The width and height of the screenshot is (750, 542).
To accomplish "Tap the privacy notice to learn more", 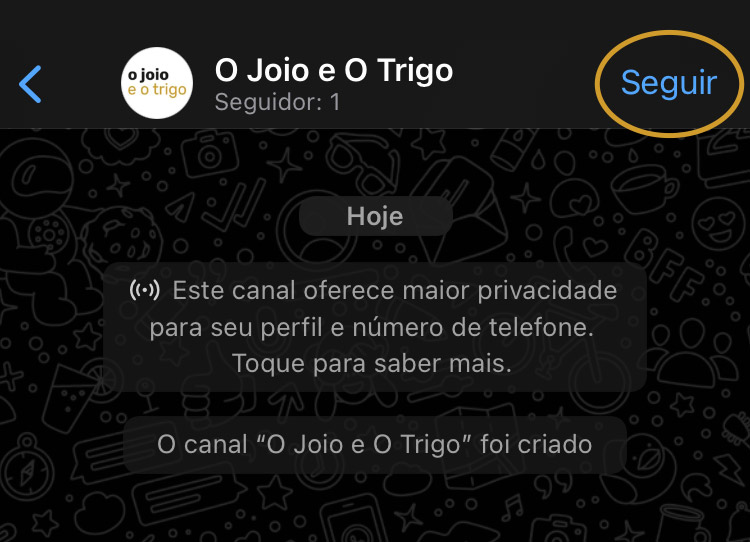I will click(374, 327).
